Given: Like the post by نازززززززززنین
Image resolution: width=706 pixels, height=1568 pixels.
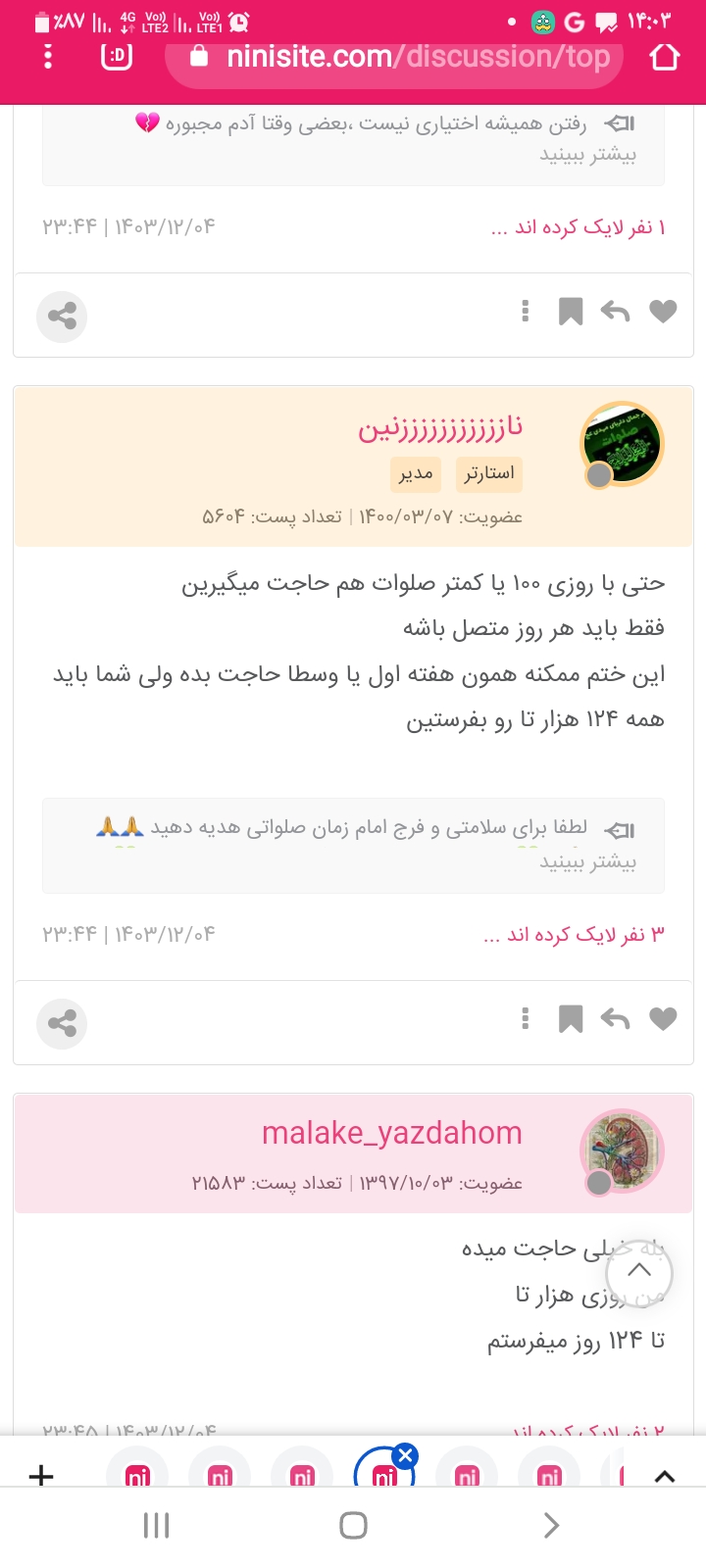Looking at the screenshot, I should tap(663, 1019).
